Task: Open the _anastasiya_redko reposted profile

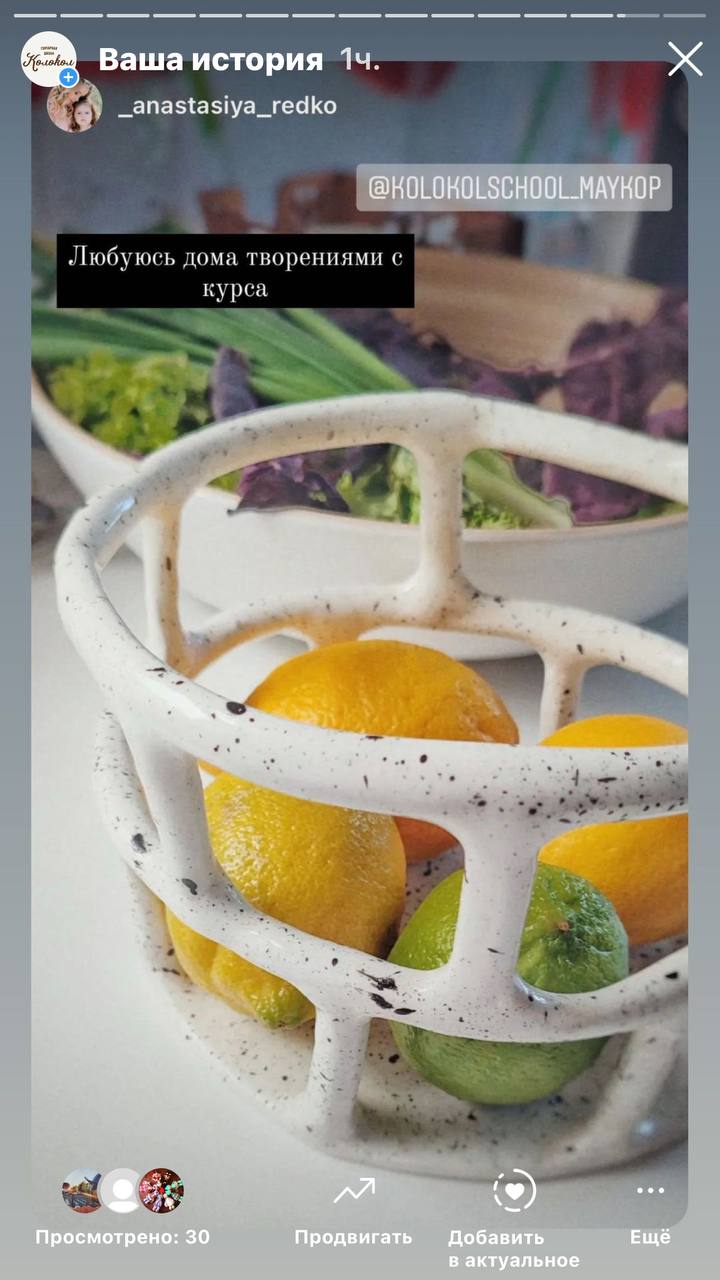Action: click(x=227, y=106)
